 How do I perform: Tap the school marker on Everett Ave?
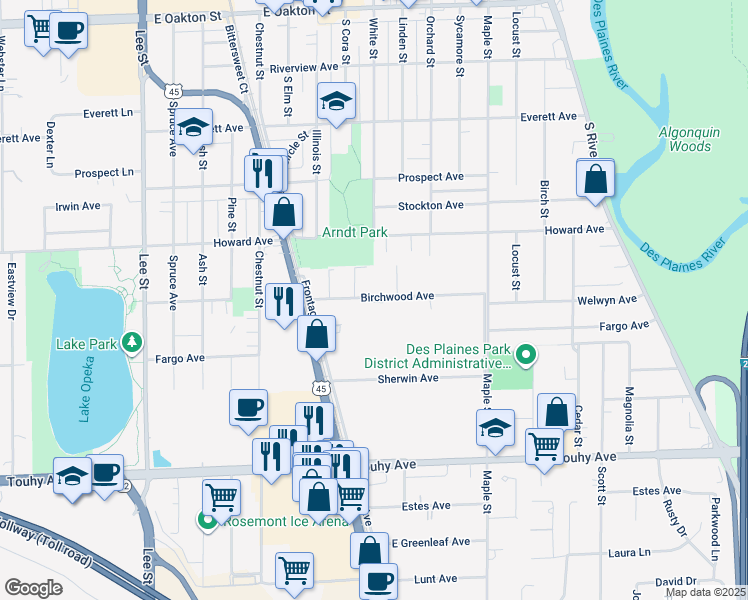point(195,127)
